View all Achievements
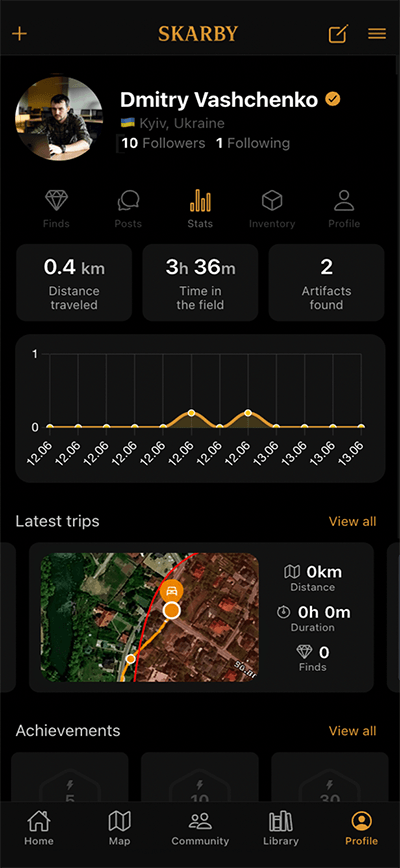Screen dimensions: 400x868 tap(352, 731)
